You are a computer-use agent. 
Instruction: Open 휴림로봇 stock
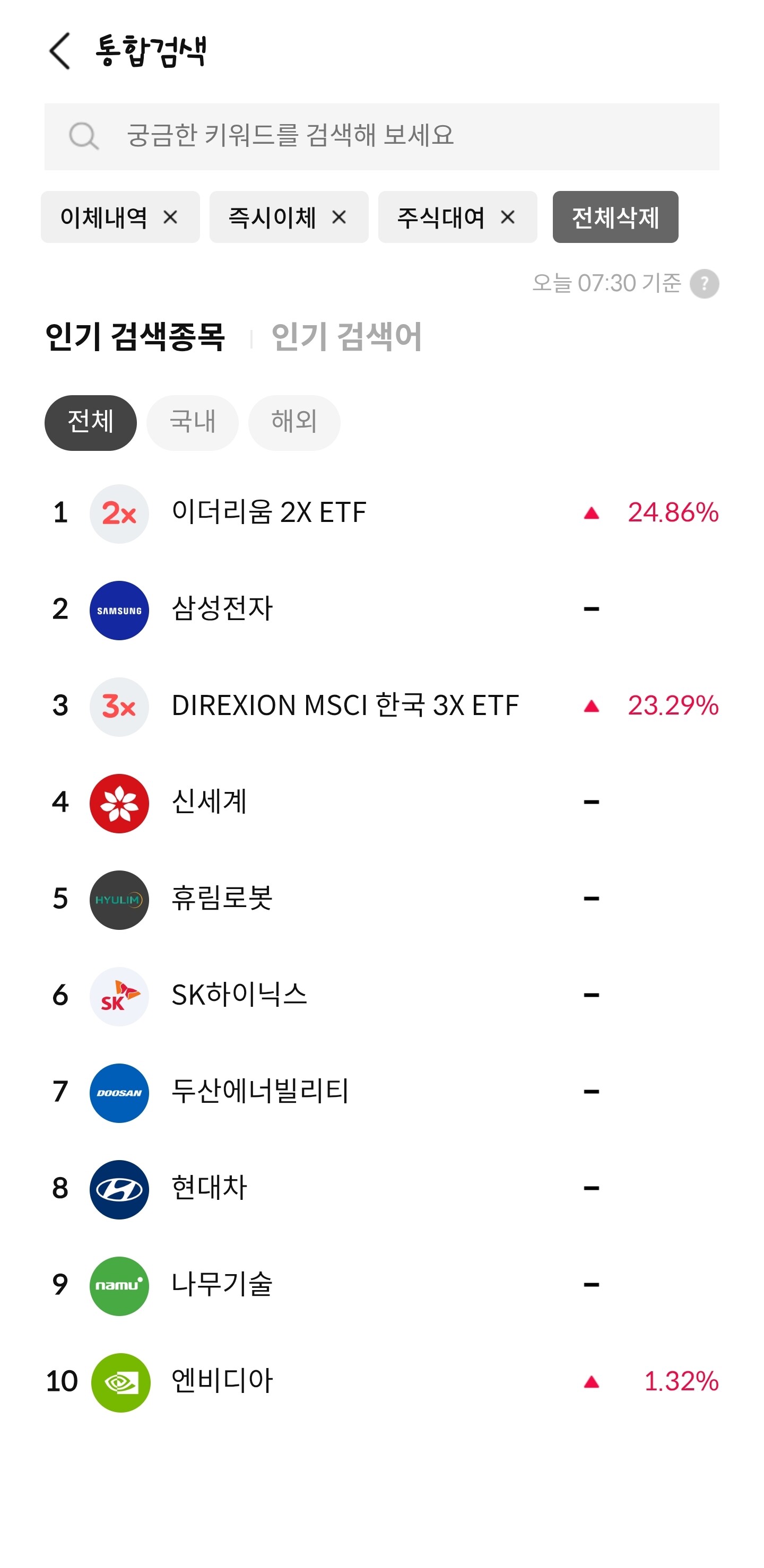[381, 899]
